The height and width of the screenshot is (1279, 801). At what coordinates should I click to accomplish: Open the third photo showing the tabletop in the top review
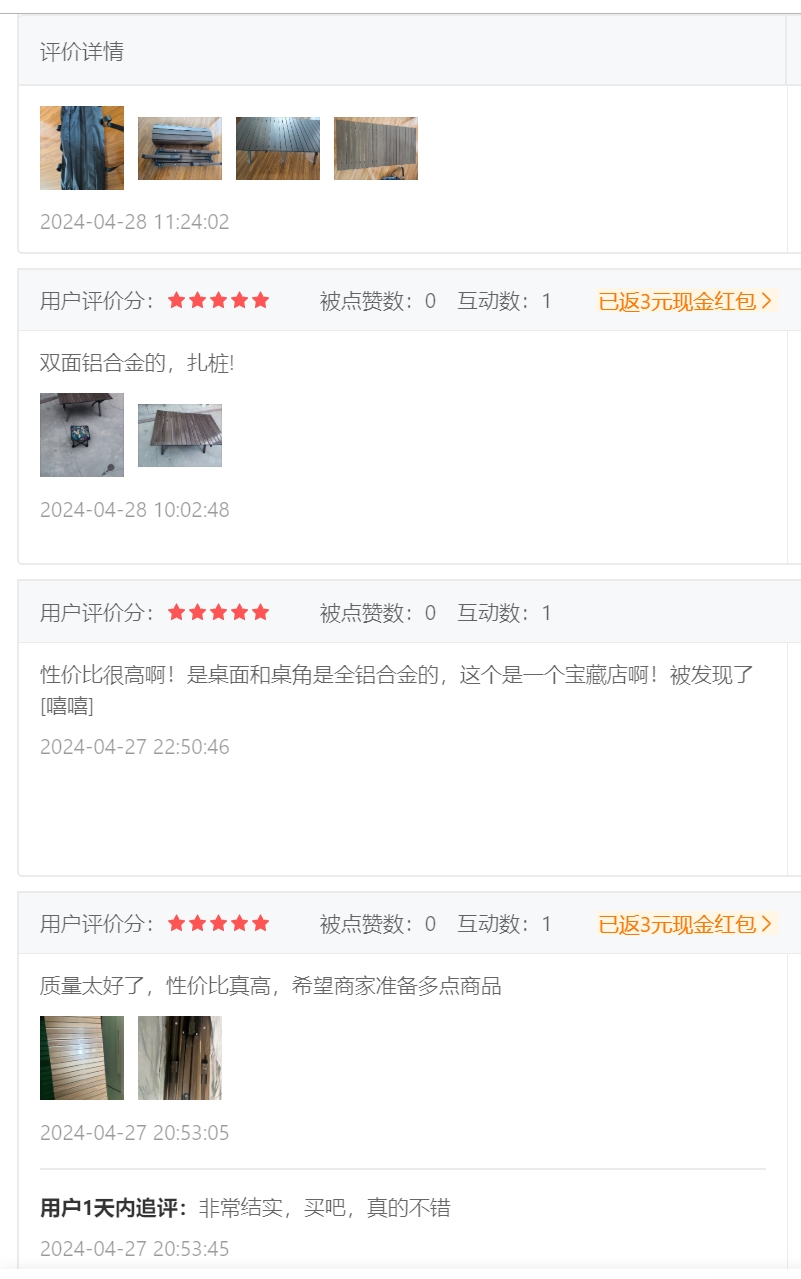278,148
